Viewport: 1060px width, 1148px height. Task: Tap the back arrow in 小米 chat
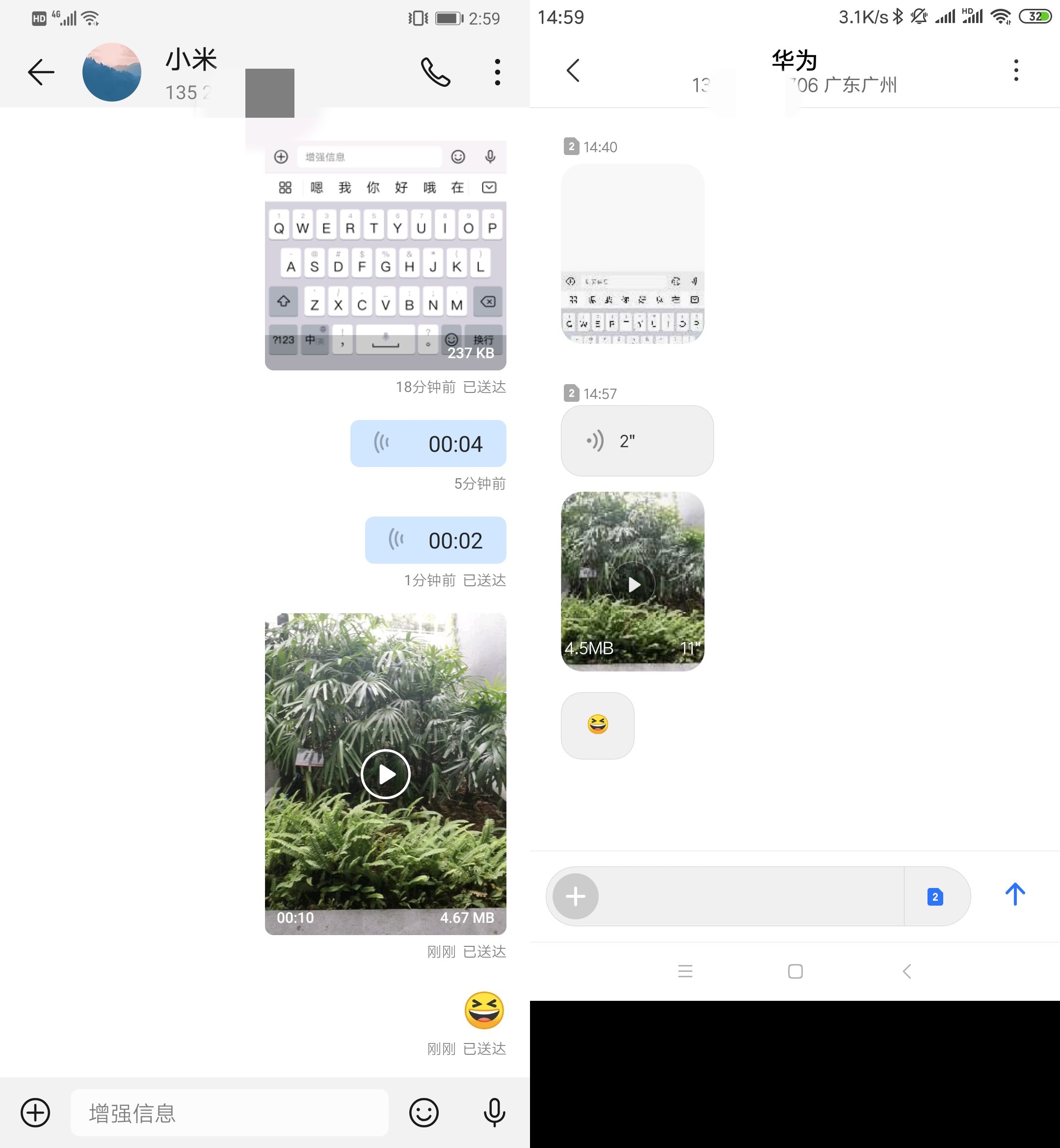(40, 71)
